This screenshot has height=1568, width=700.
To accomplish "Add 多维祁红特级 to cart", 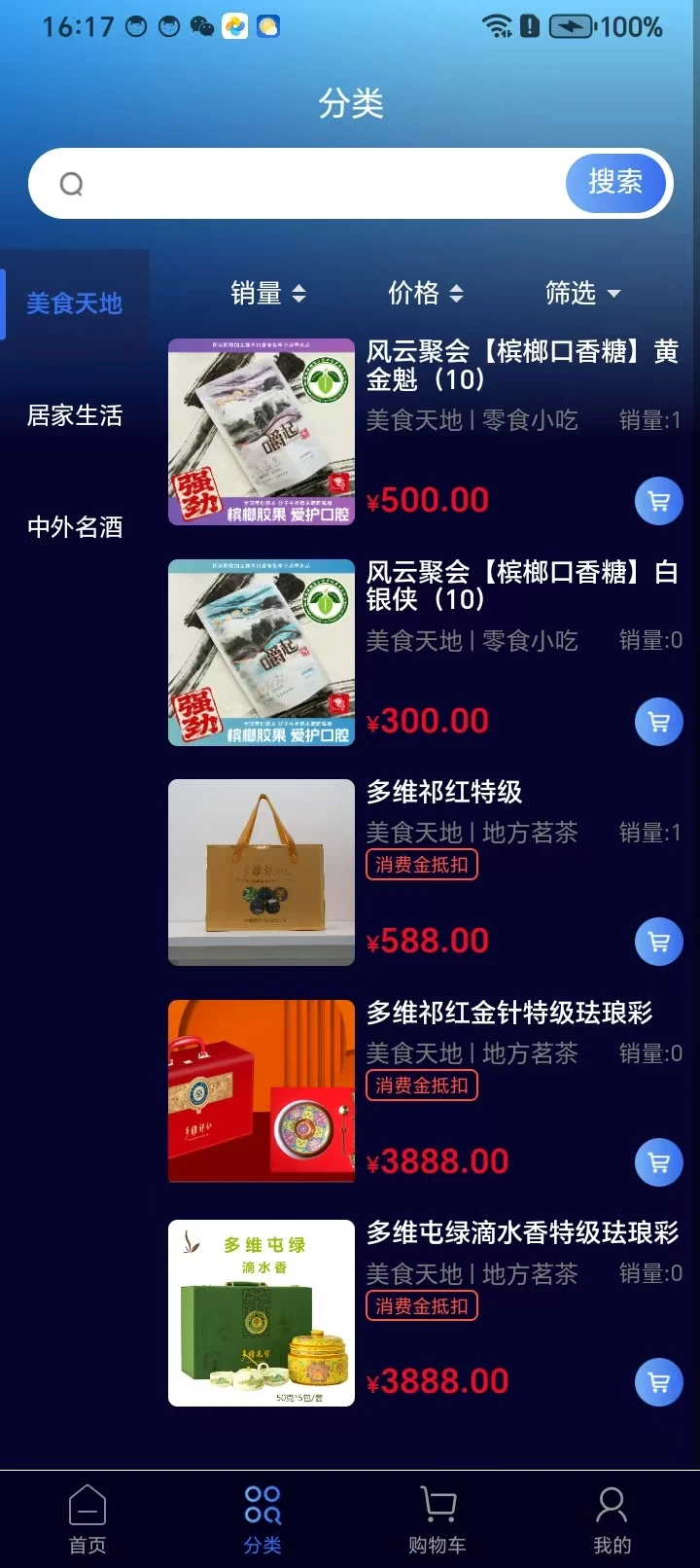I will point(658,943).
